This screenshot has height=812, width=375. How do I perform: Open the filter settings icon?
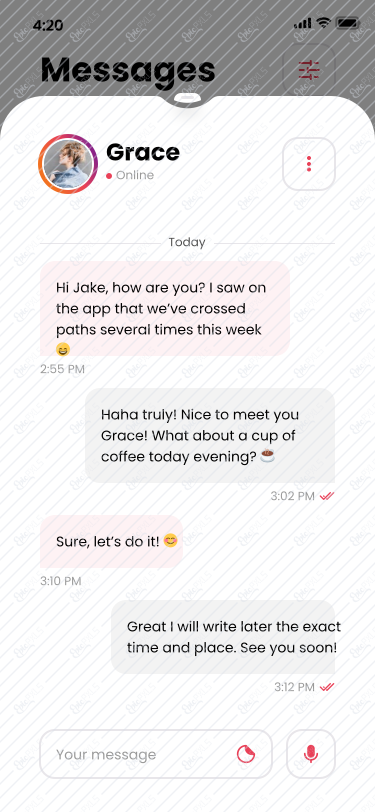click(309, 70)
